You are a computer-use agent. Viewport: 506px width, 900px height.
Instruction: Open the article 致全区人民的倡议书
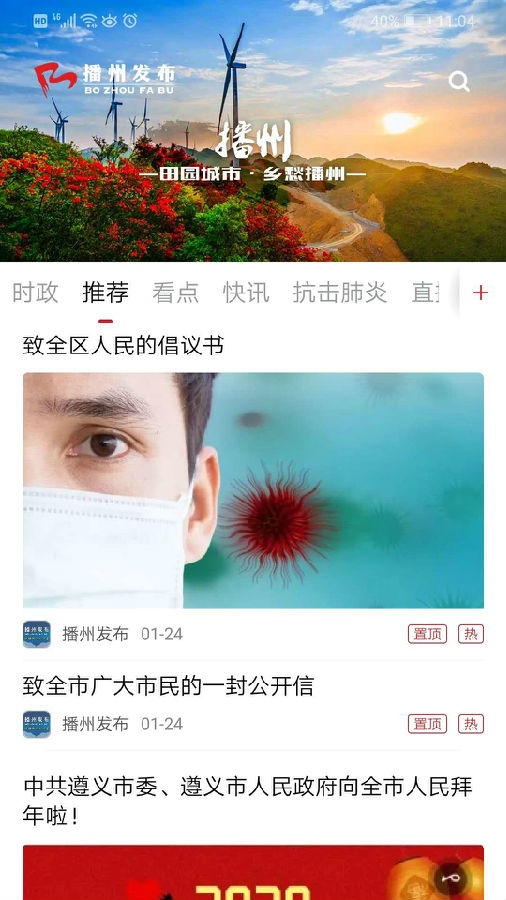[123, 346]
